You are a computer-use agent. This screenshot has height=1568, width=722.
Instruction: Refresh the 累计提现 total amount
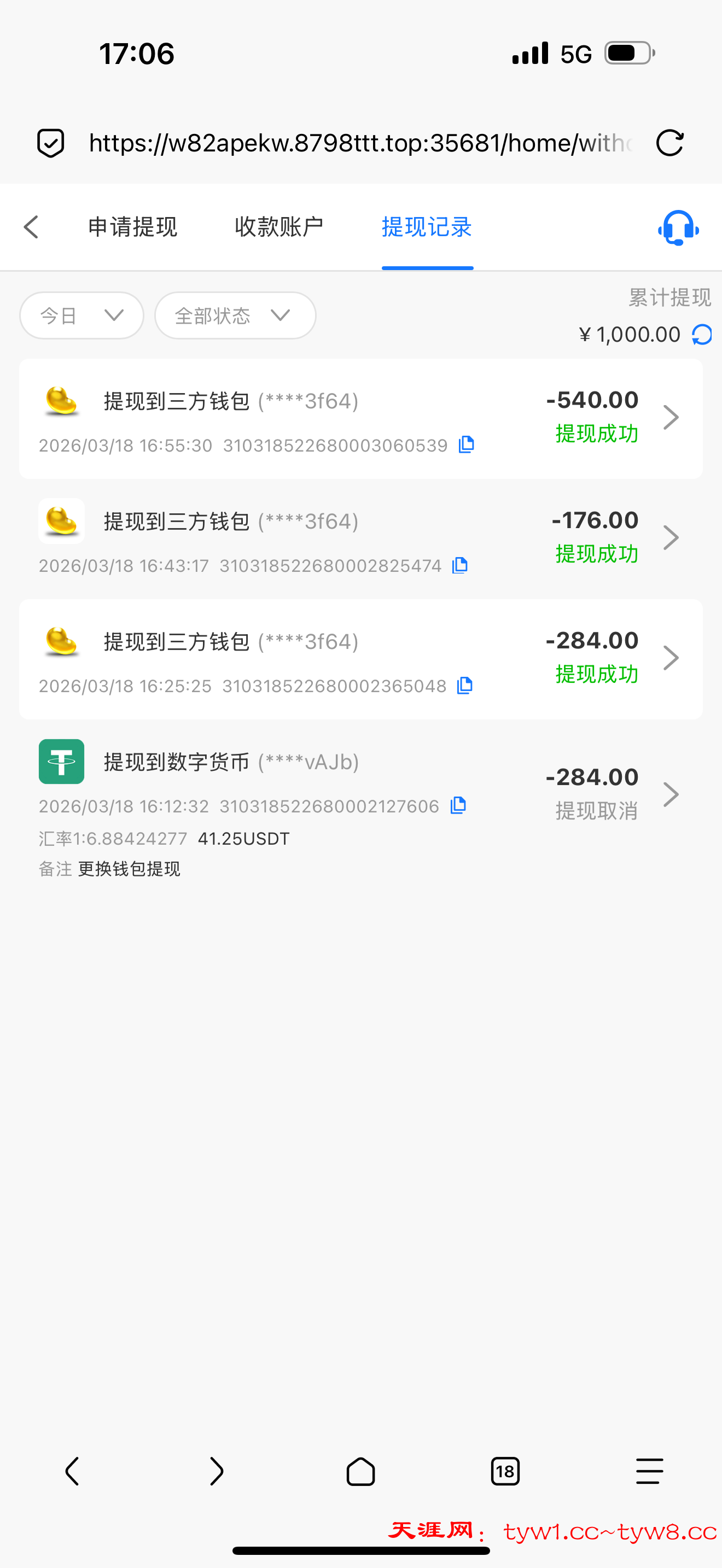pyautogui.click(x=702, y=335)
